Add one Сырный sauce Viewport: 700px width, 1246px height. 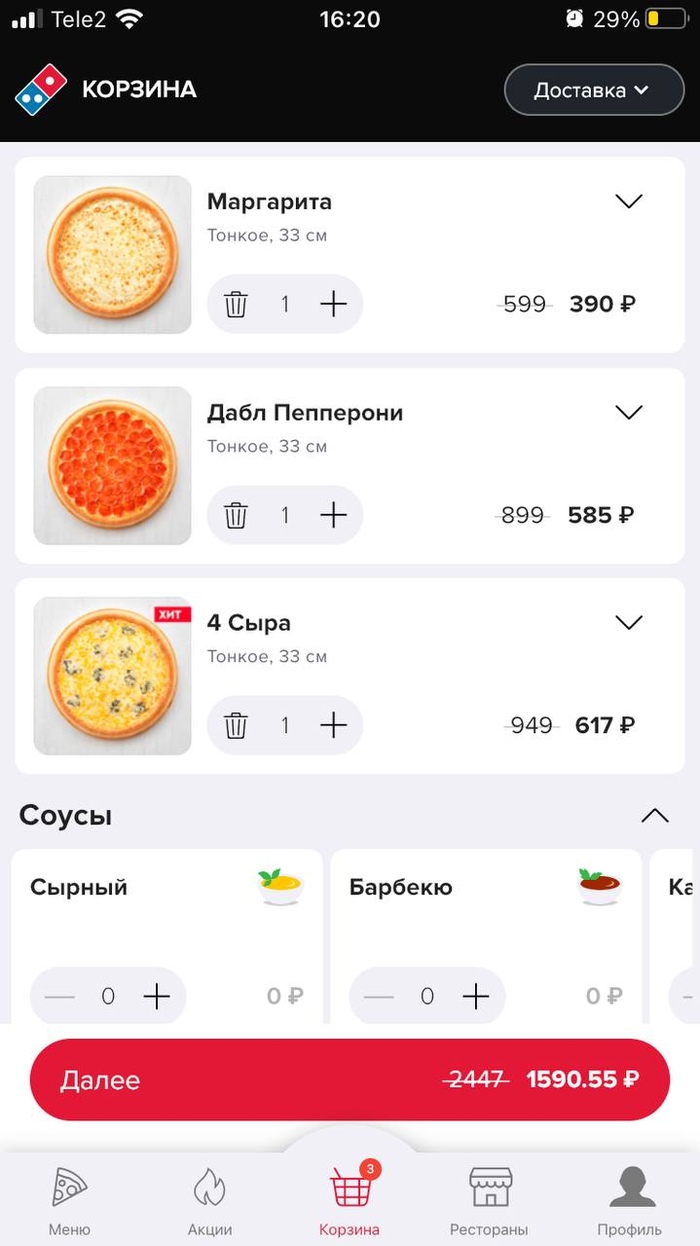point(157,996)
